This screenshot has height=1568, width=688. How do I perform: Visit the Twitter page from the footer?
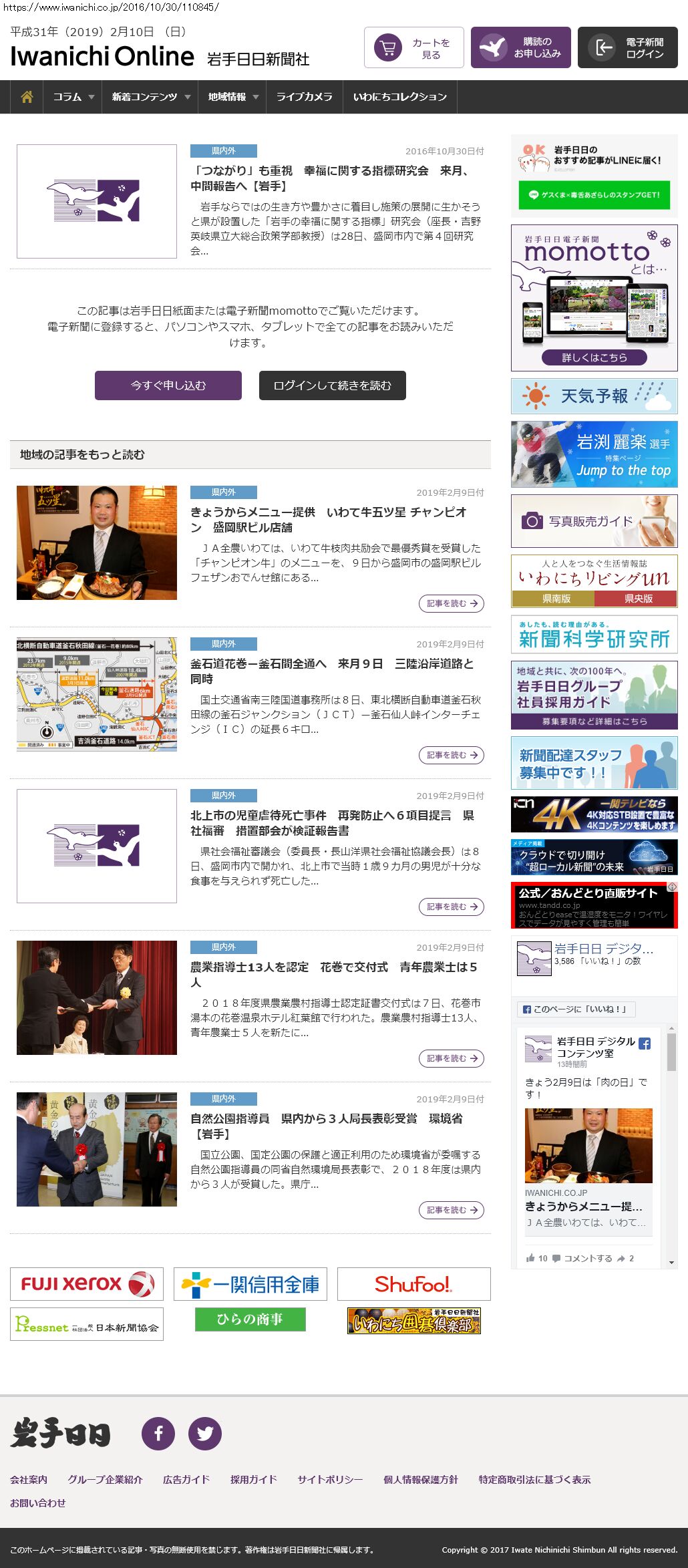[205, 1433]
